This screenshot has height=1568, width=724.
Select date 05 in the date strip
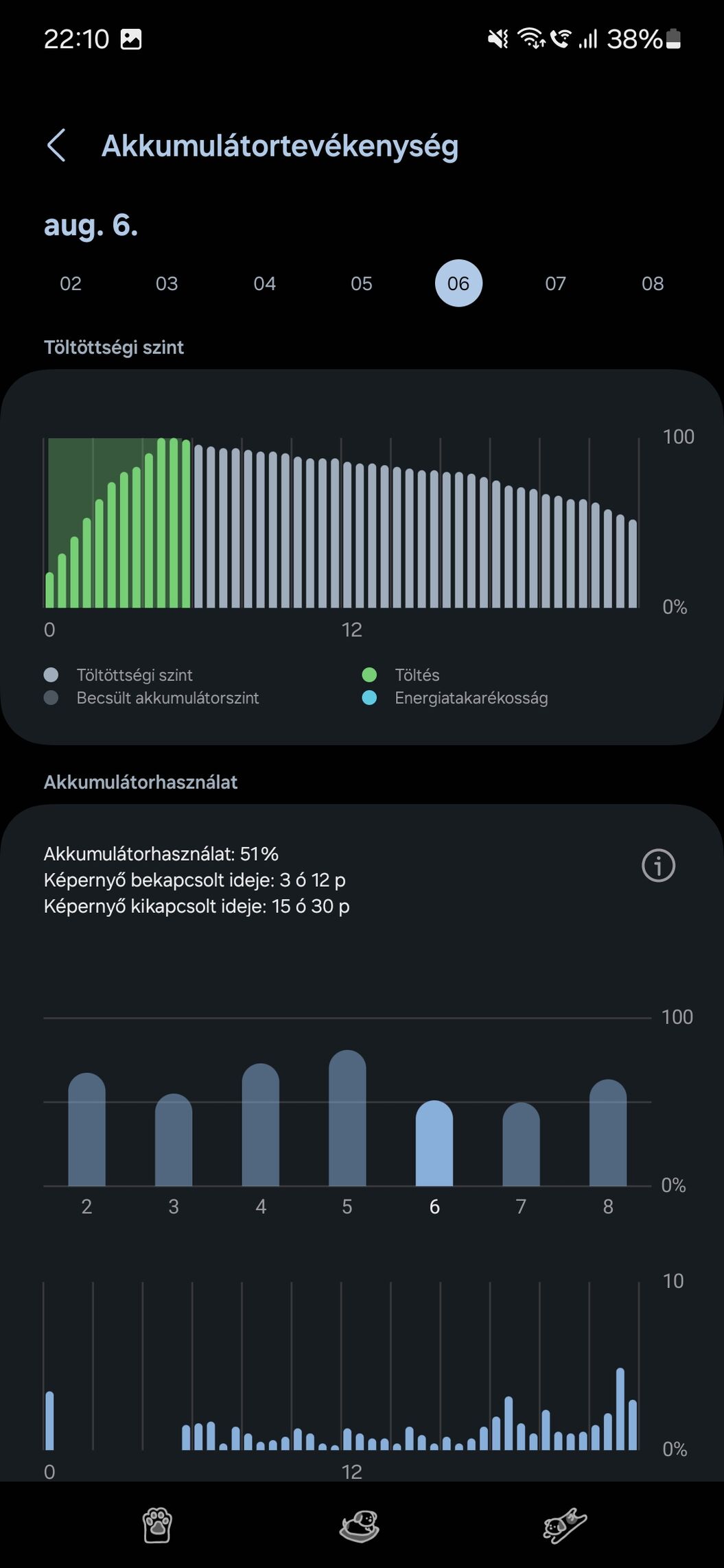(362, 283)
